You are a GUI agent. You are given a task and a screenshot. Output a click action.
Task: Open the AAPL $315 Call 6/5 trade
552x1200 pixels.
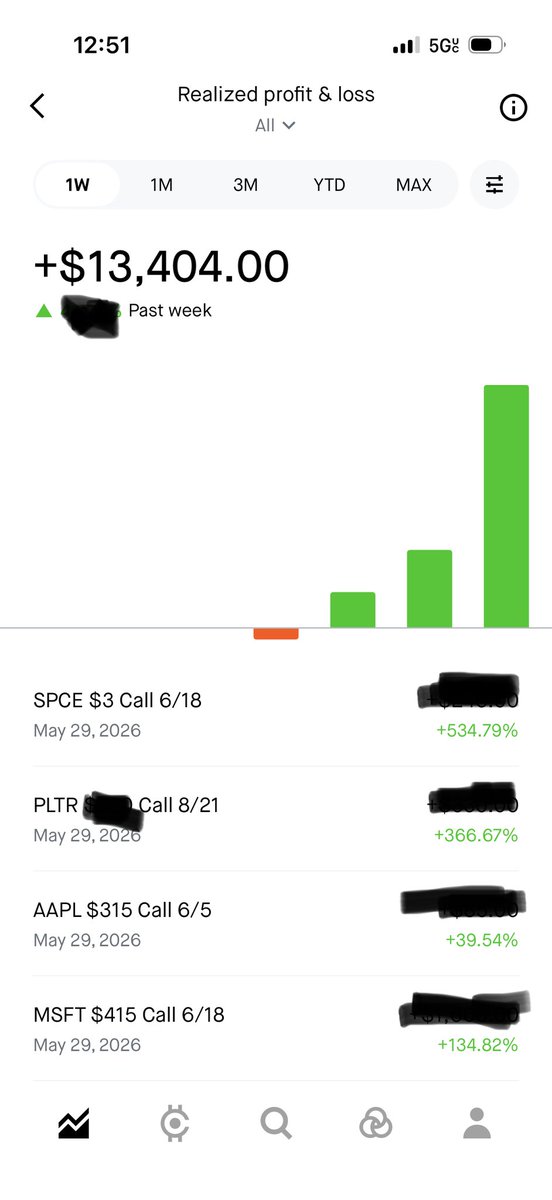276,924
